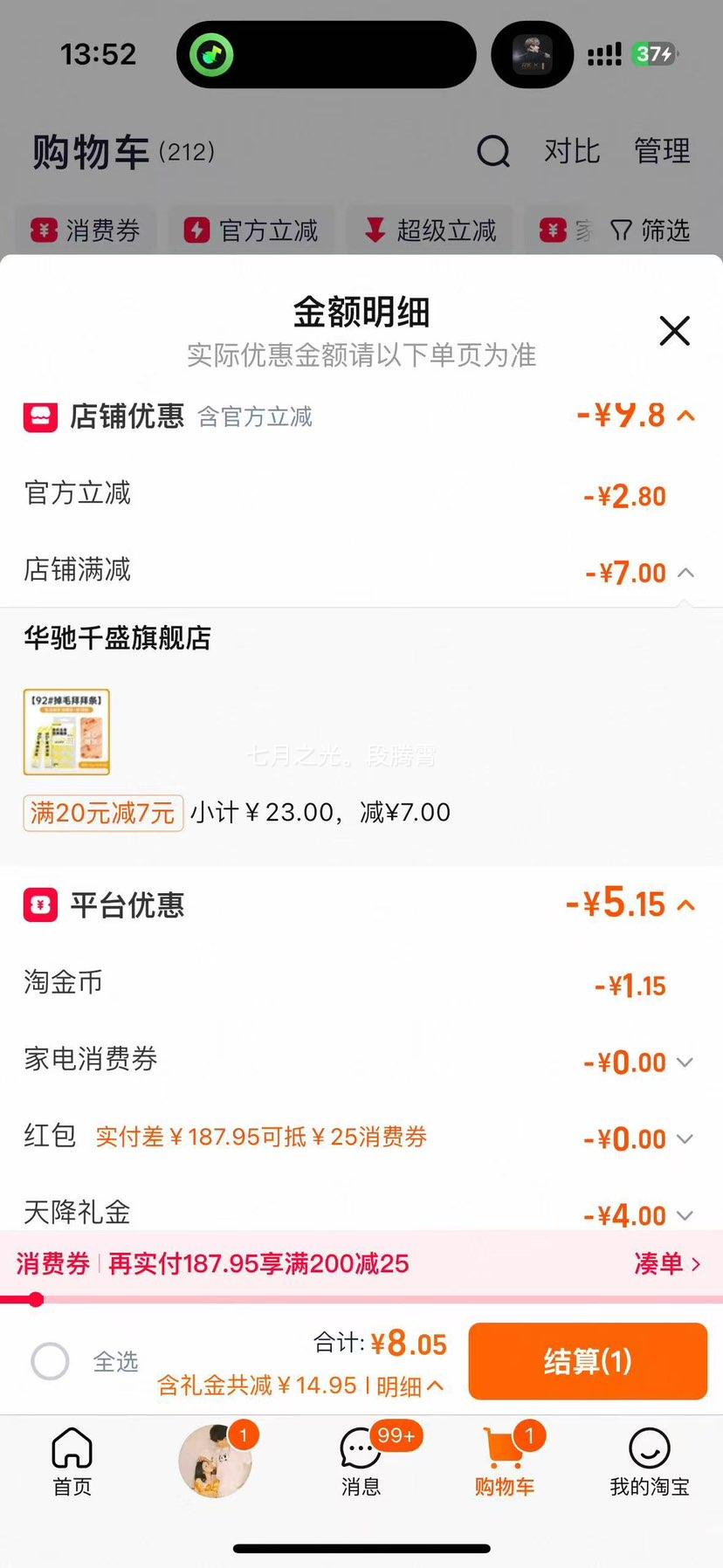The width and height of the screenshot is (723, 1568).
Task: Check out with 结算(1)
Action: [x=587, y=1361]
